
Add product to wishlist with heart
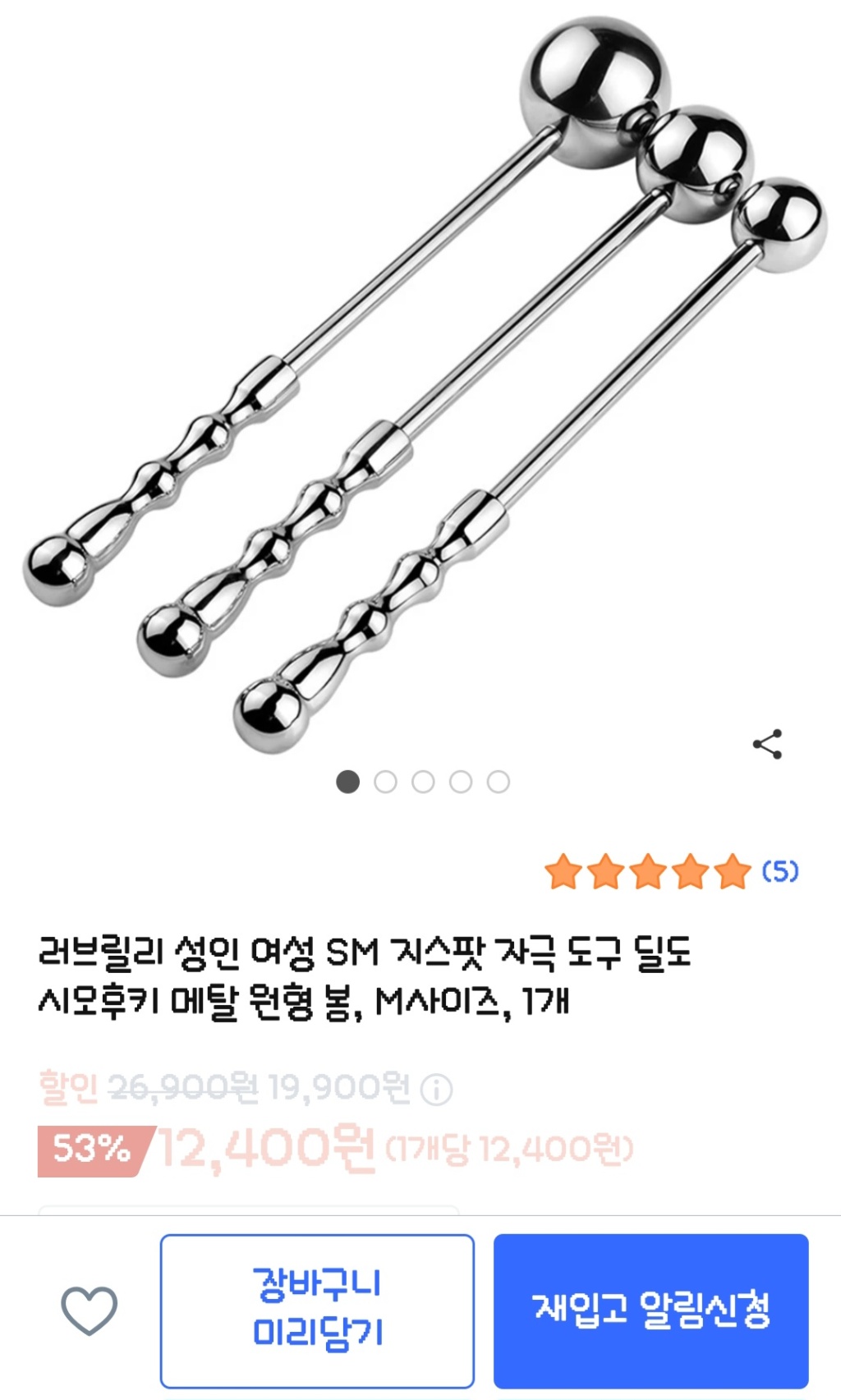point(90,1310)
